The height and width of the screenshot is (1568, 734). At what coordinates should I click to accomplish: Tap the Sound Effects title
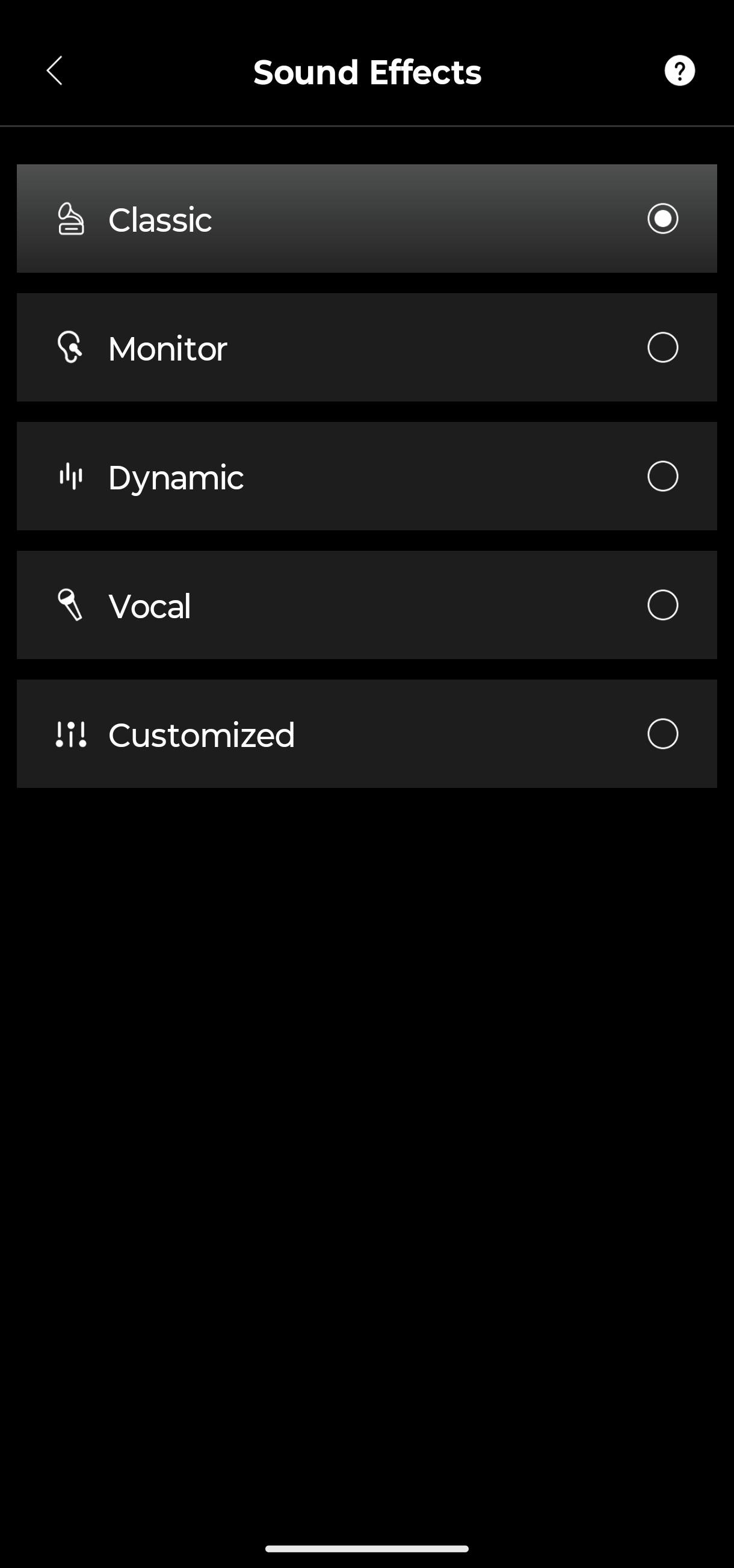(367, 70)
